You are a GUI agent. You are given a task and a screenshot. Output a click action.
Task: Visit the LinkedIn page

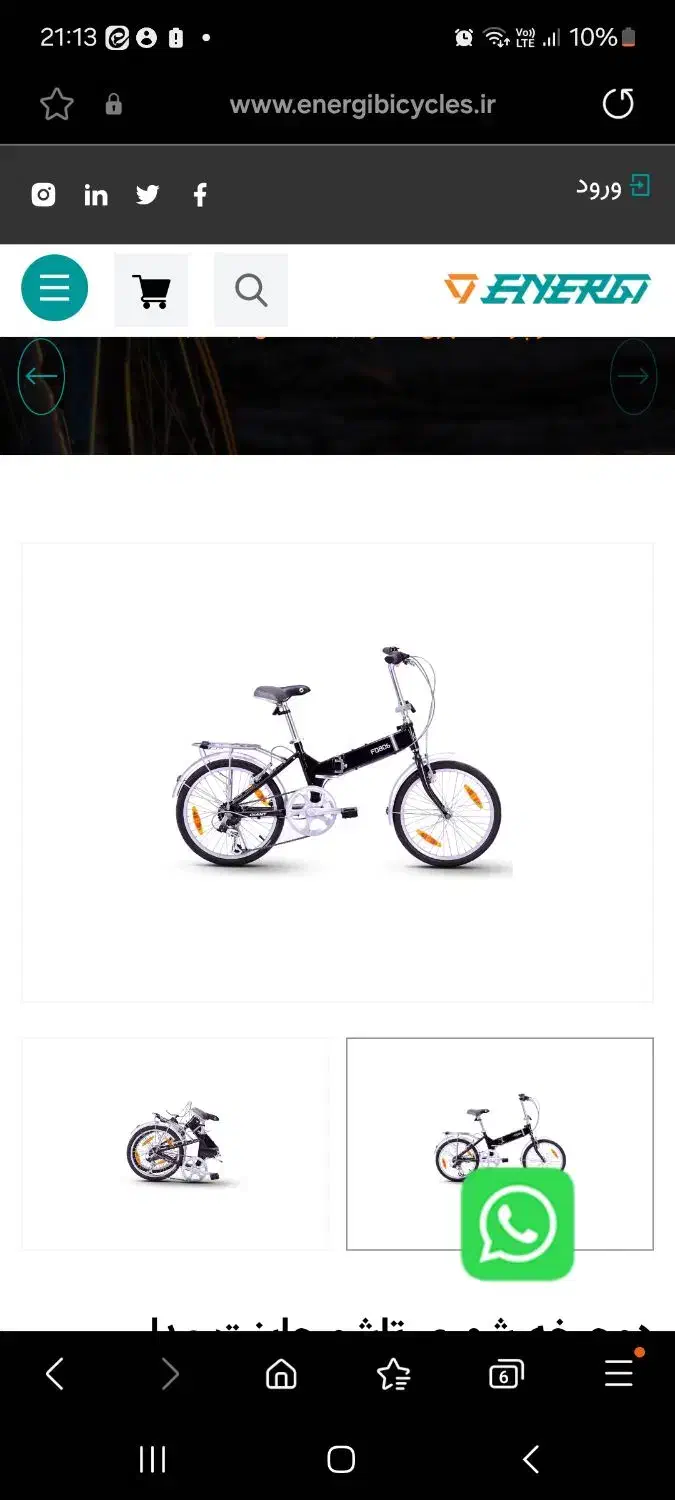click(x=96, y=195)
